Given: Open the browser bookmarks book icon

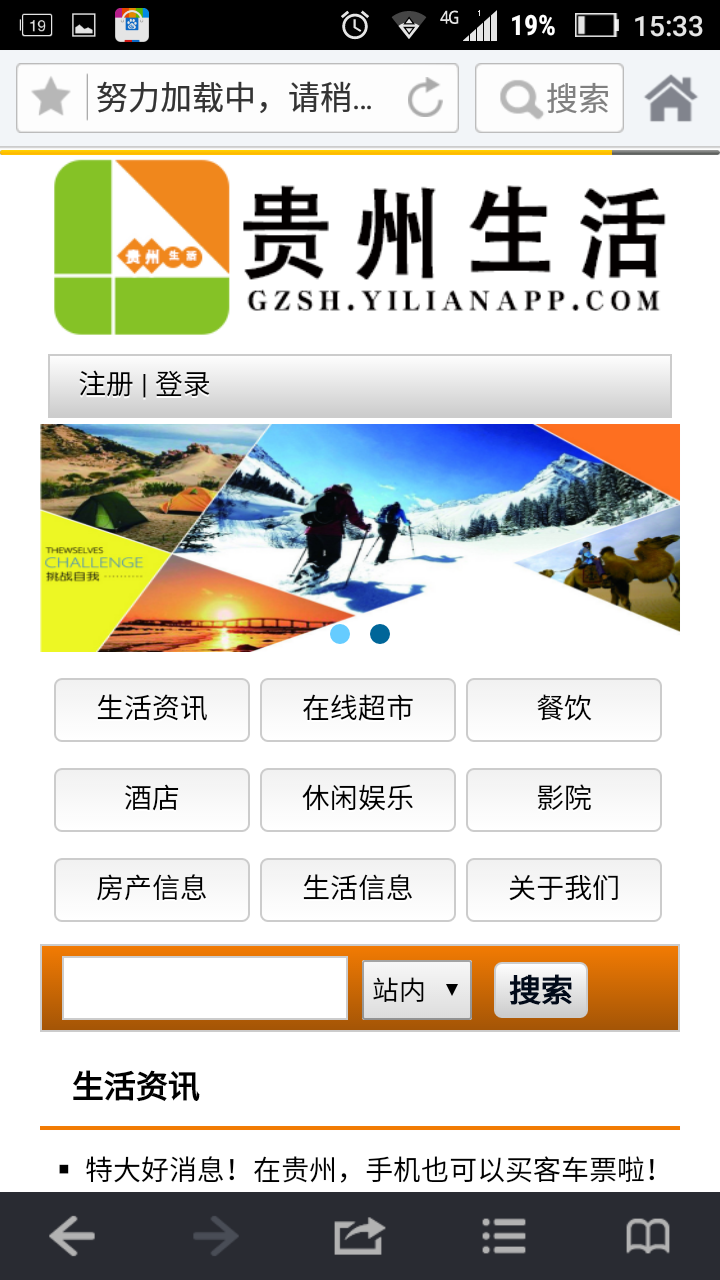Looking at the screenshot, I should [x=647, y=1237].
